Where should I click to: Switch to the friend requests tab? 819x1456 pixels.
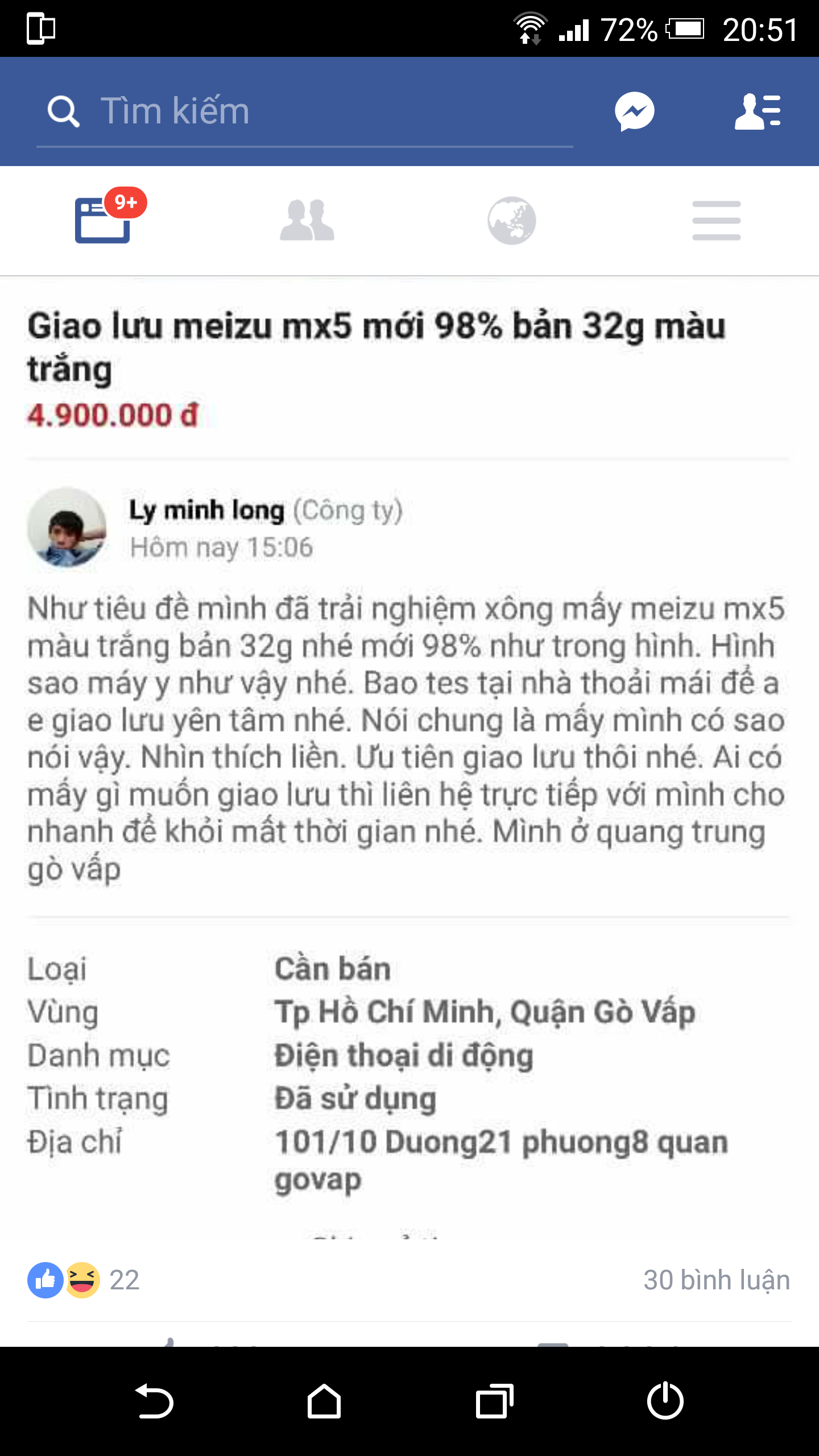[307, 220]
